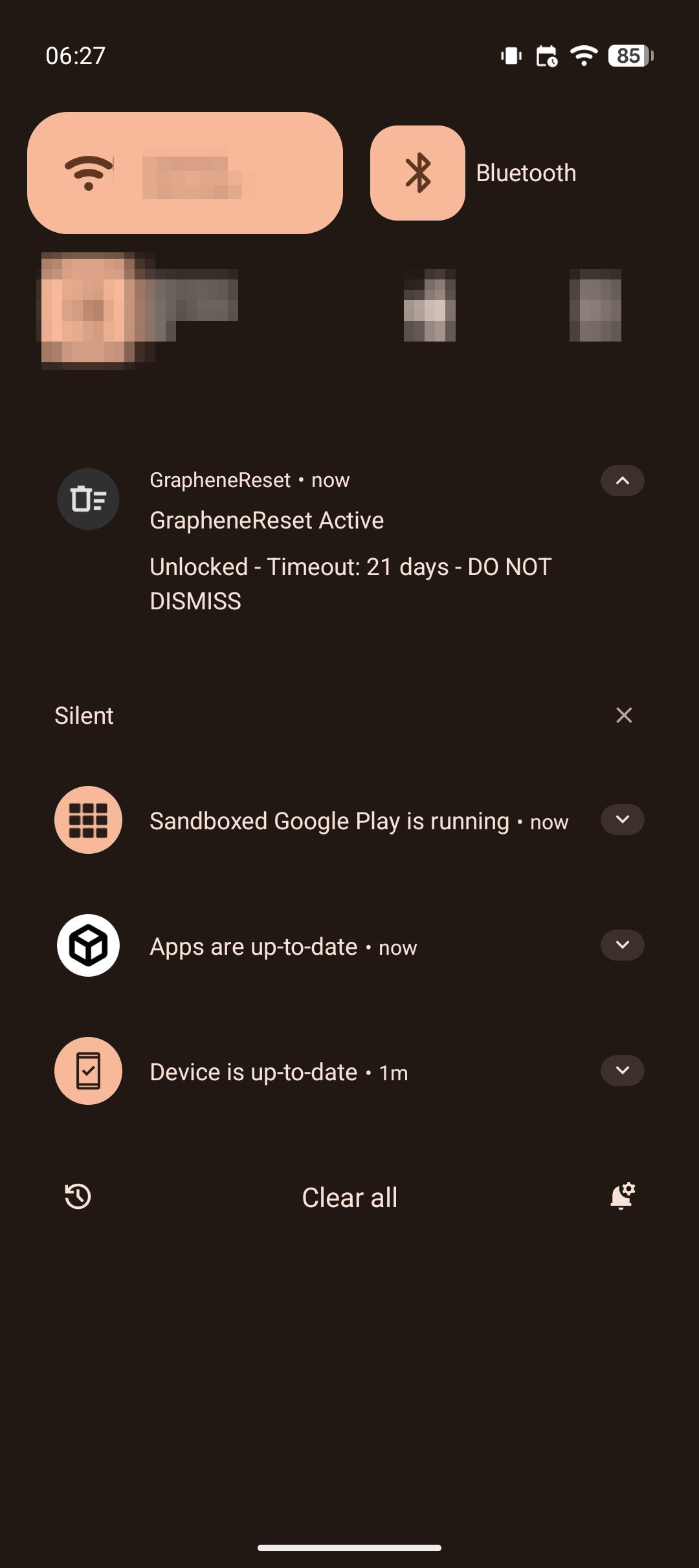Expand the Sandboxed Google Play notification
Viewport: 699px width, 1568px height.
pyautogui.click(x=622, y=819)
